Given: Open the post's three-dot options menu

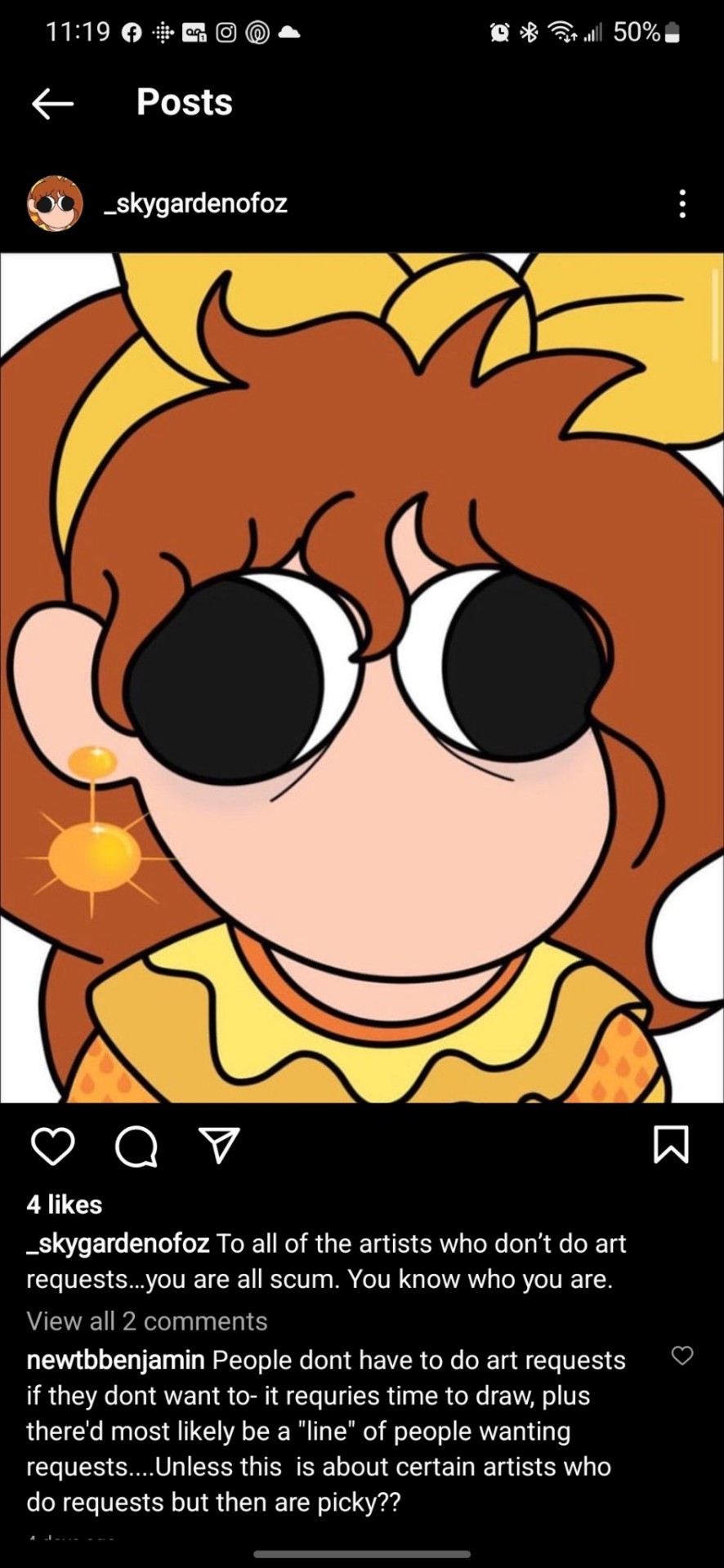Looking at the screenshot, I should coord(682,204).
